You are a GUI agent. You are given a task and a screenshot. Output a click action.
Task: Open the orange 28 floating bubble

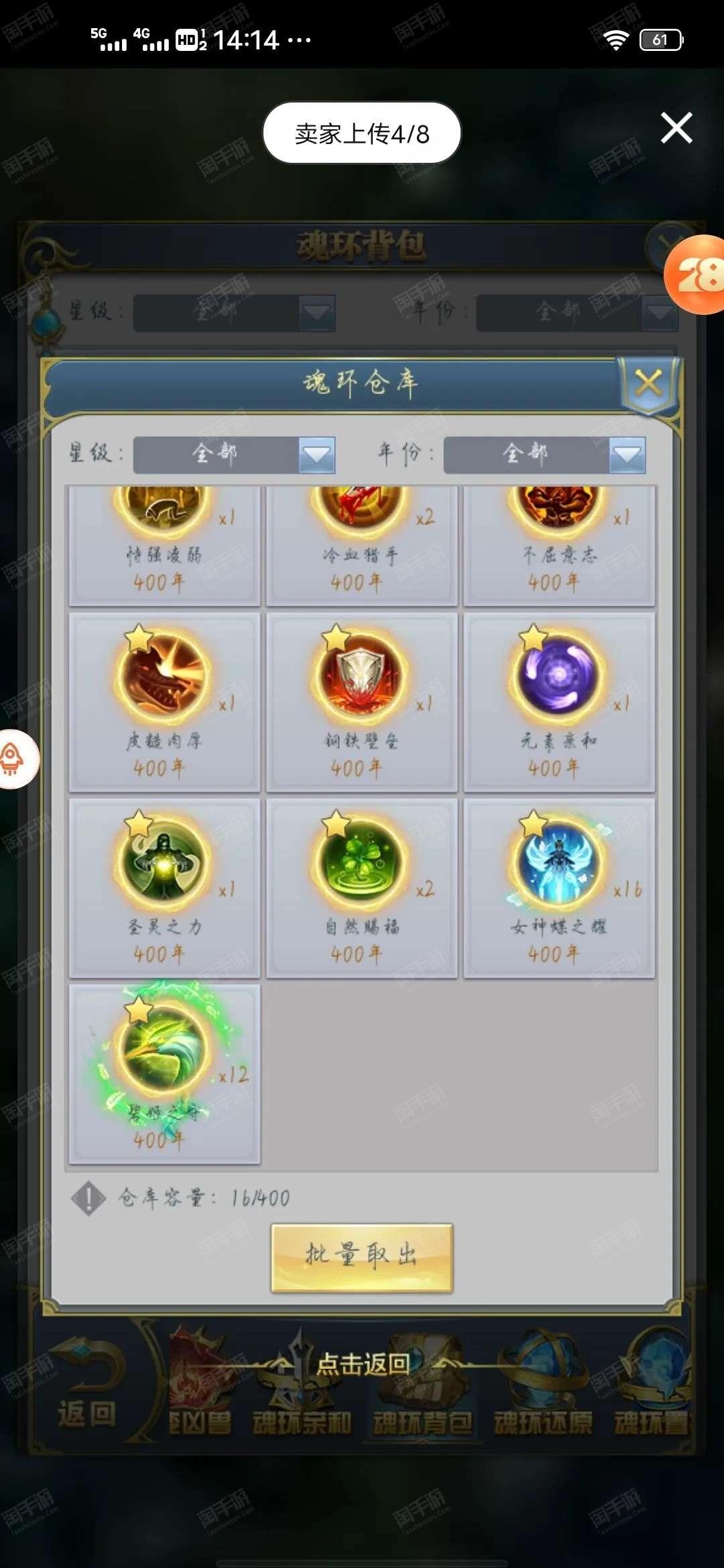696,275
